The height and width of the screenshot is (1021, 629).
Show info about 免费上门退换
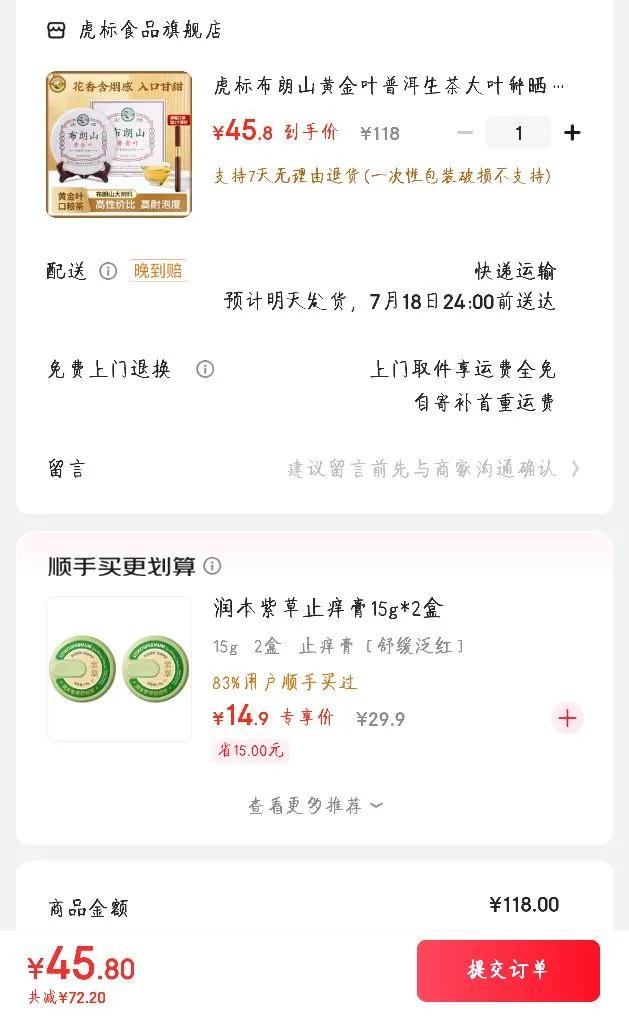(205, 369)
